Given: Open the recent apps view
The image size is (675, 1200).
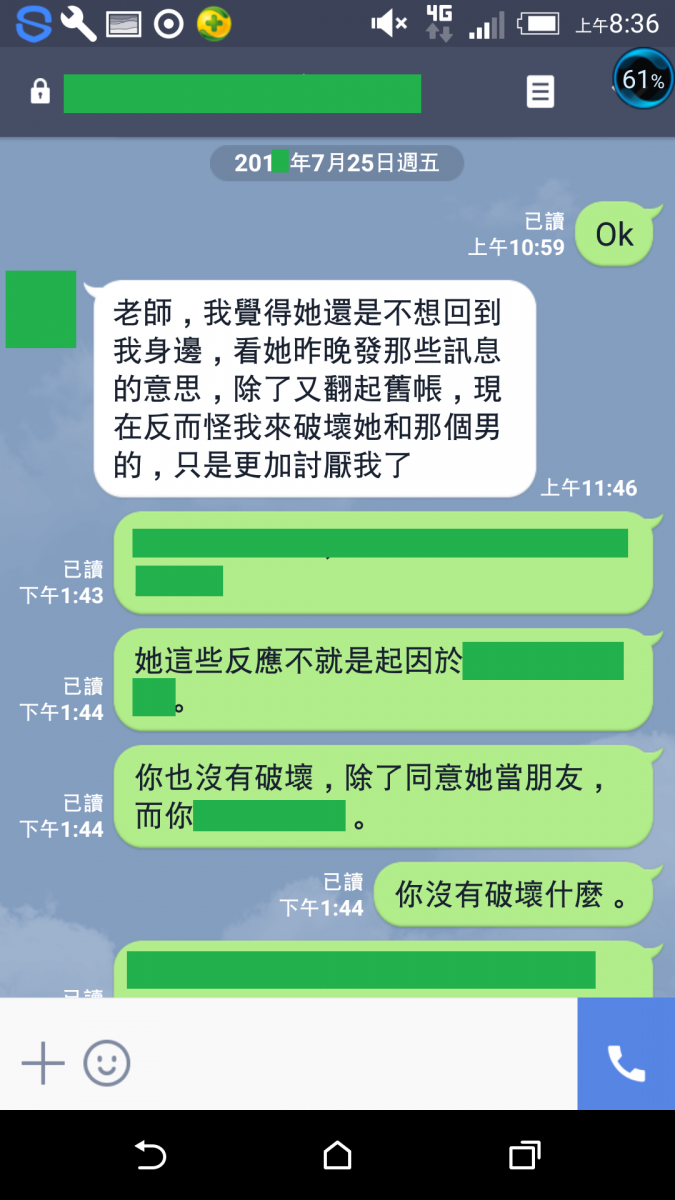Looking at the screenshot, I should tap(525, 1155).
